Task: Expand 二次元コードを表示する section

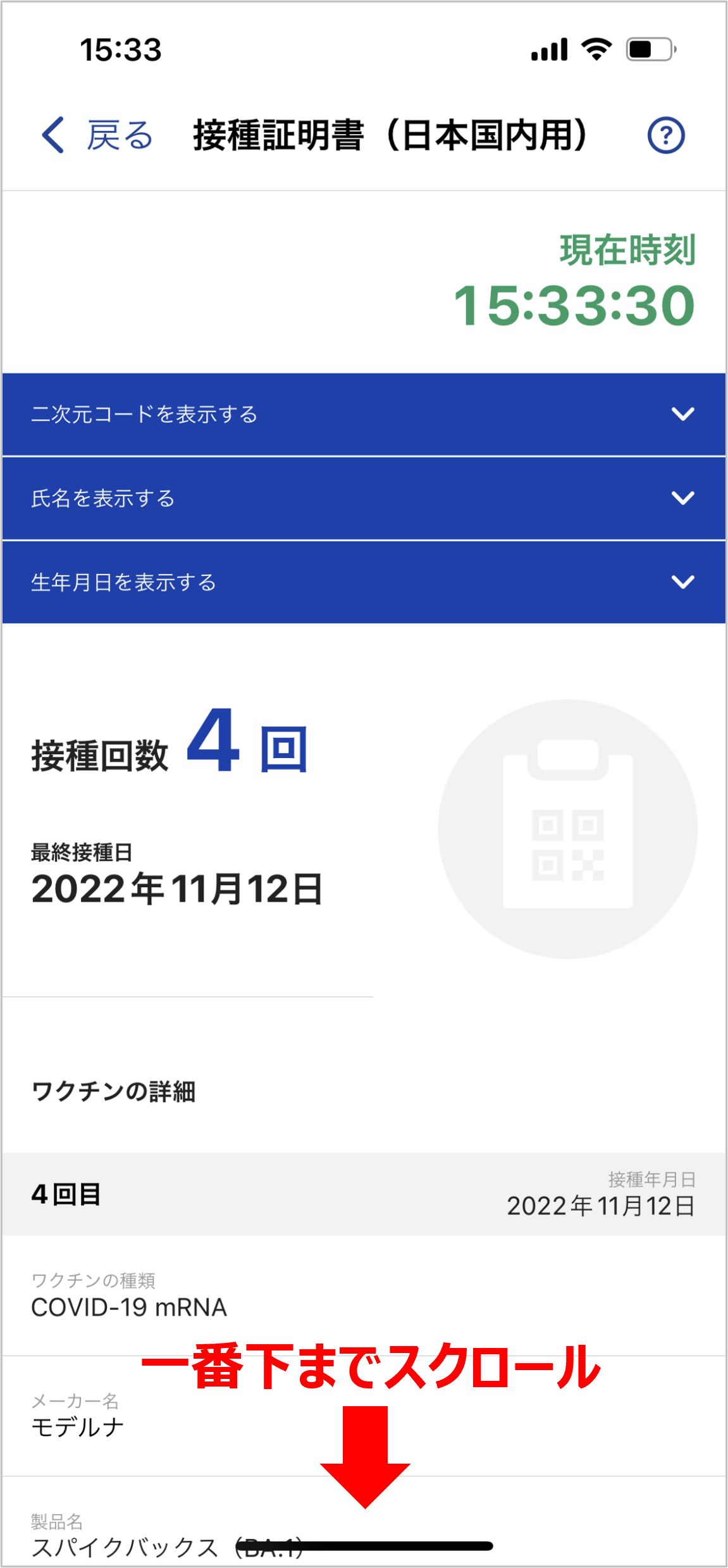Action: [x=364, y=414]
